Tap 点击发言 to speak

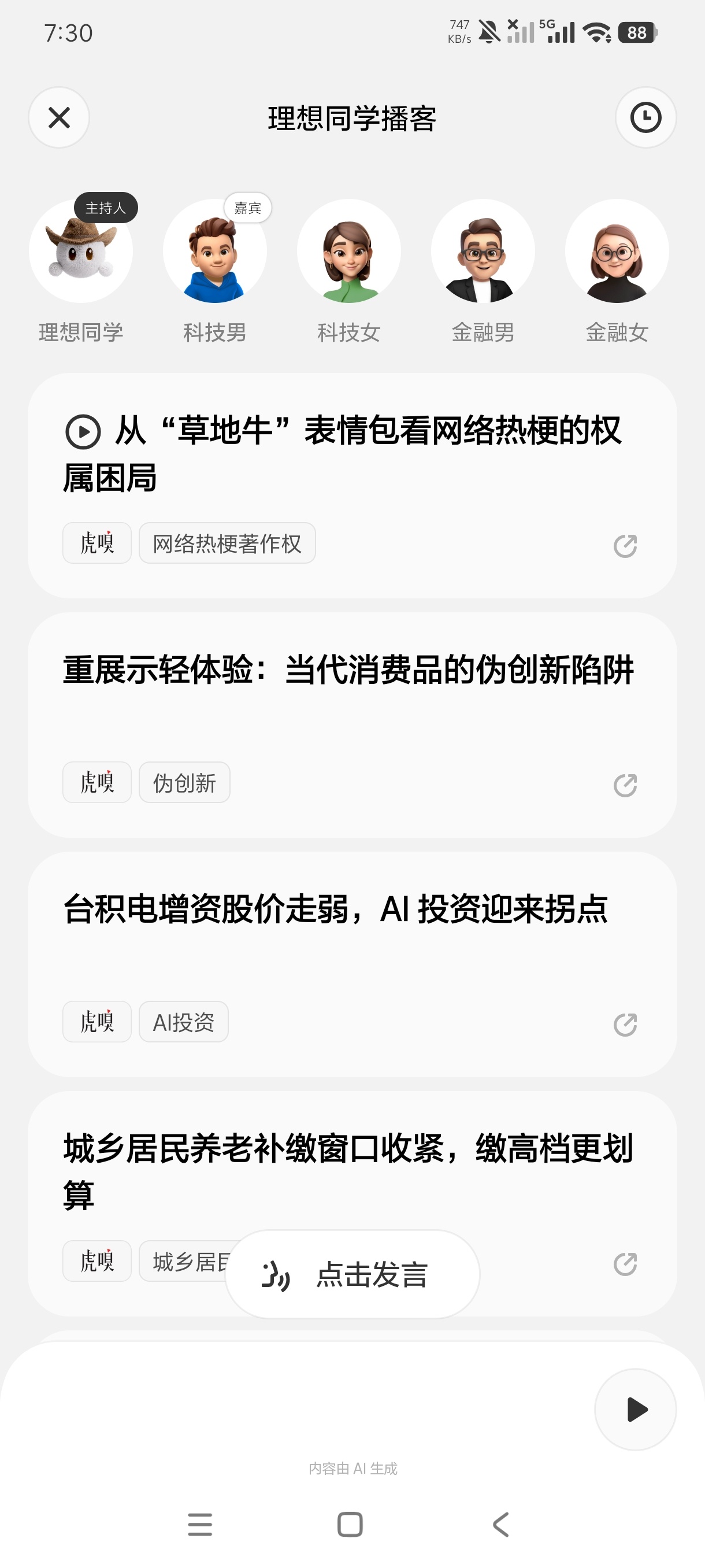[352, 1274]
